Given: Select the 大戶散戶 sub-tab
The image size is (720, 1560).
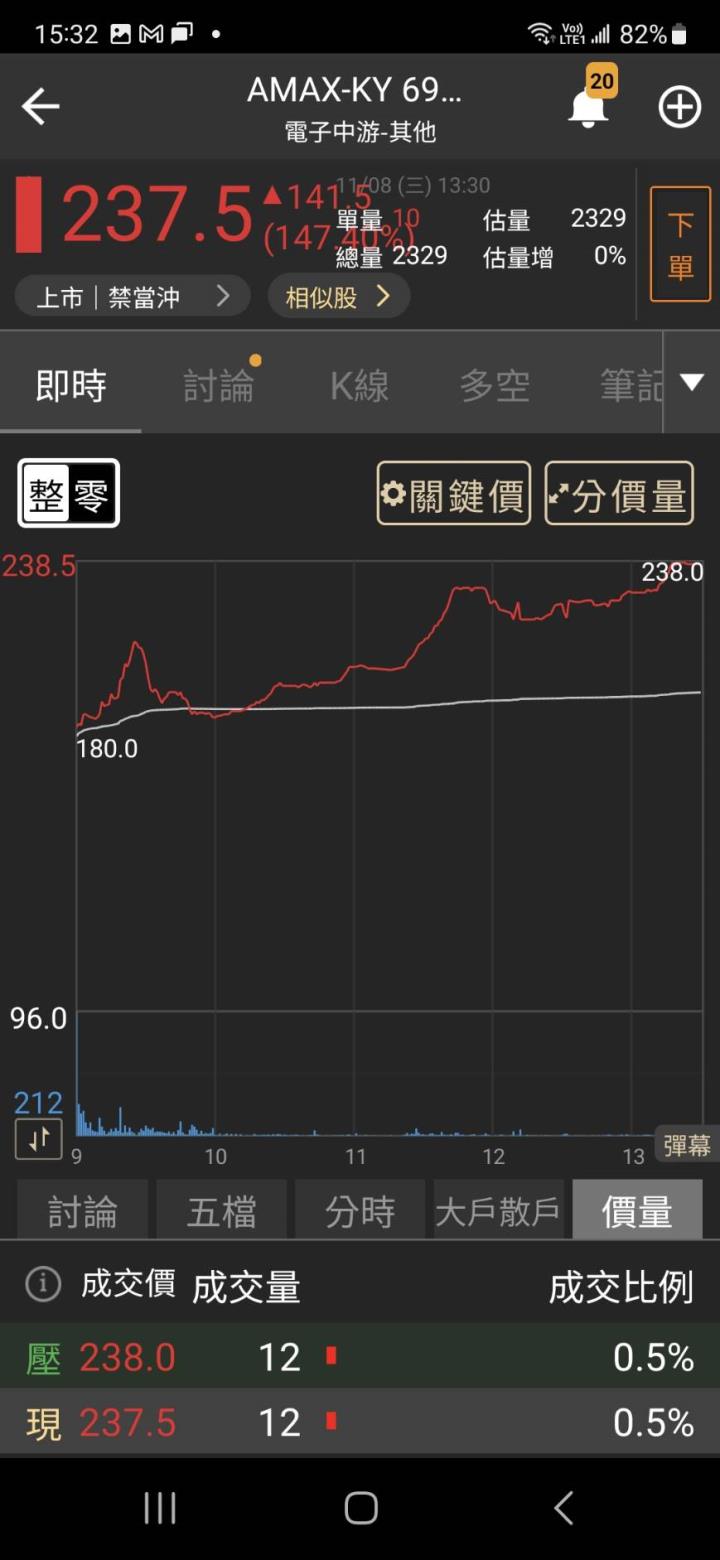Looking at the screenshot, I should pyautogui.click(x=498, y=1211).
